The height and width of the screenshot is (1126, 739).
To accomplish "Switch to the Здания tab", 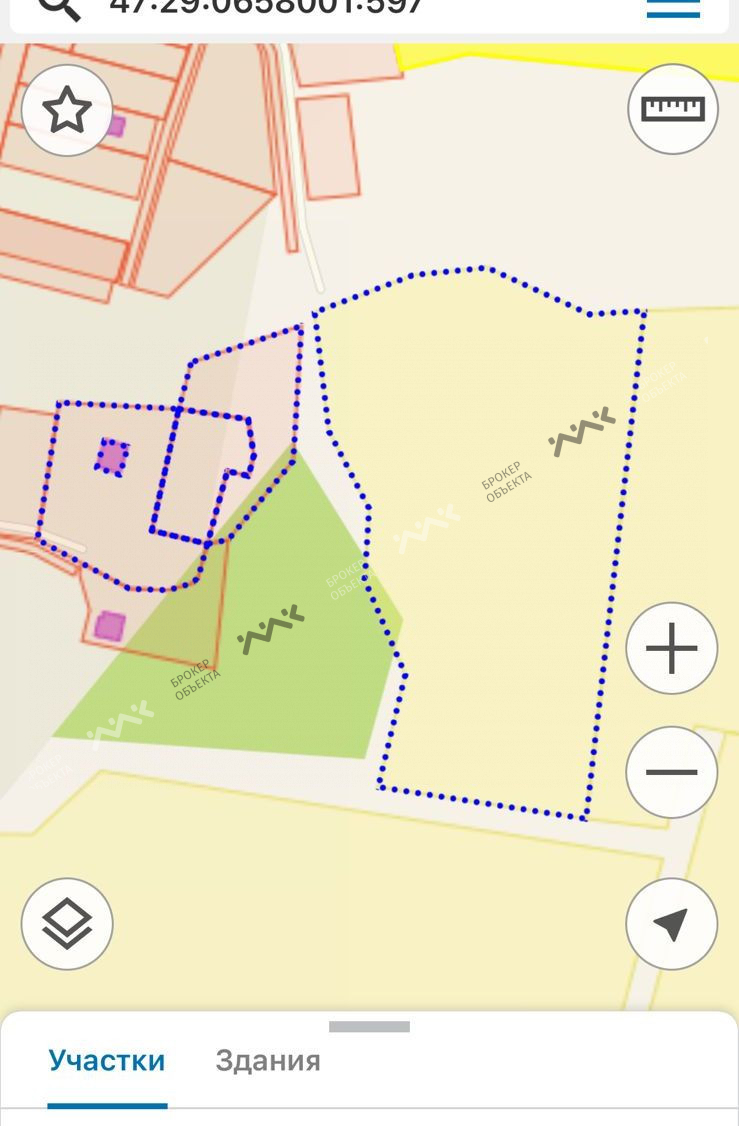I will pyautogui.click(x=268, y=1061).
